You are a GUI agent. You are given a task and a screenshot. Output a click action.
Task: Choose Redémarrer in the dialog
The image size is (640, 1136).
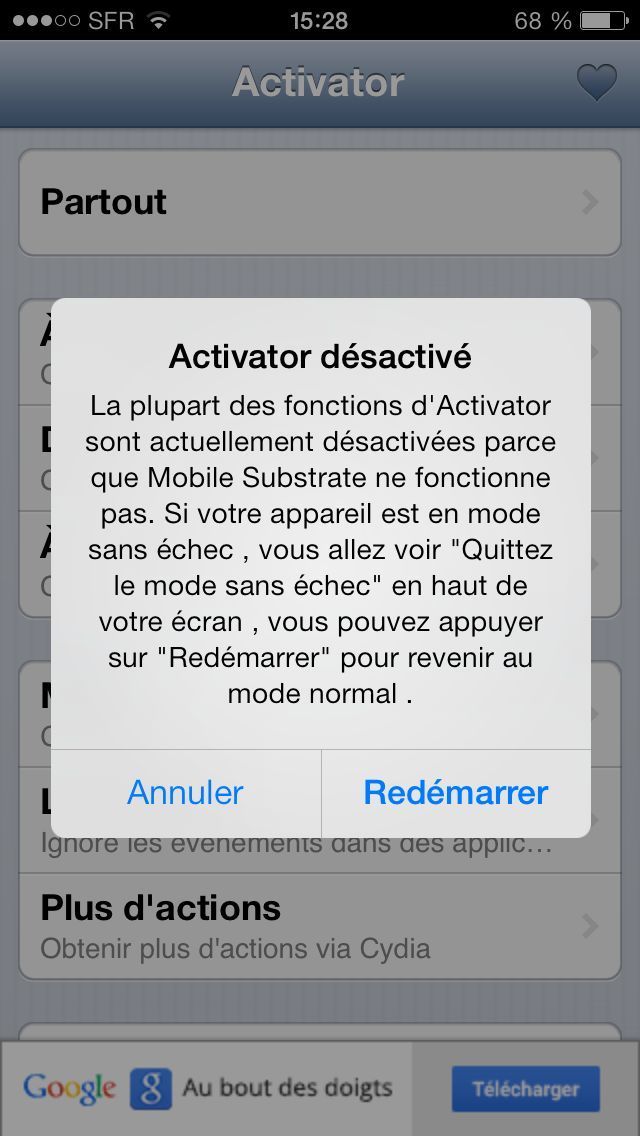(x=456, y=793)
